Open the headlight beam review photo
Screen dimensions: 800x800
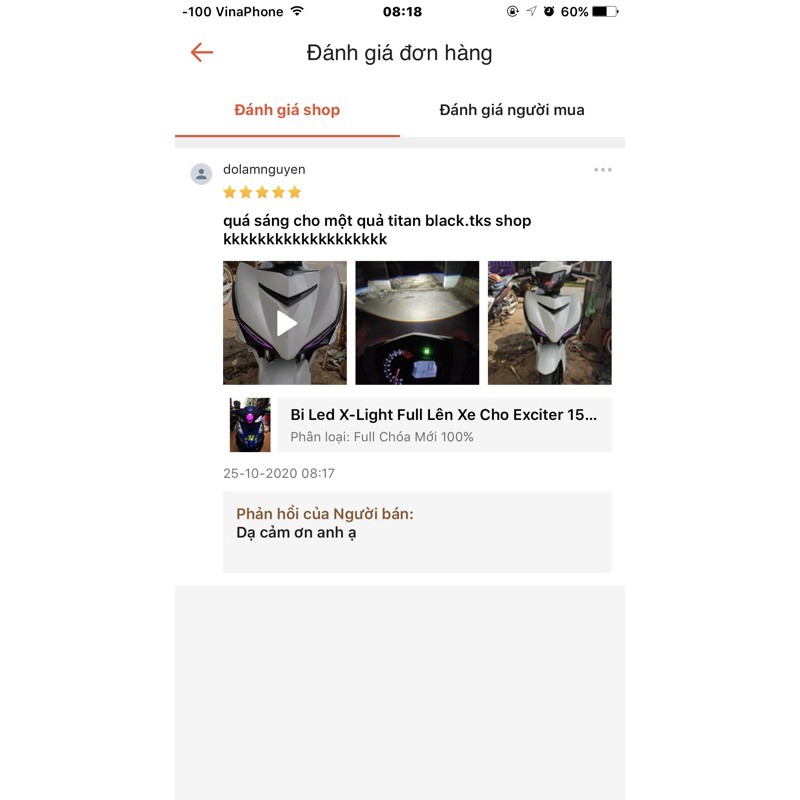pyautogui.click(x=417, y=323)
